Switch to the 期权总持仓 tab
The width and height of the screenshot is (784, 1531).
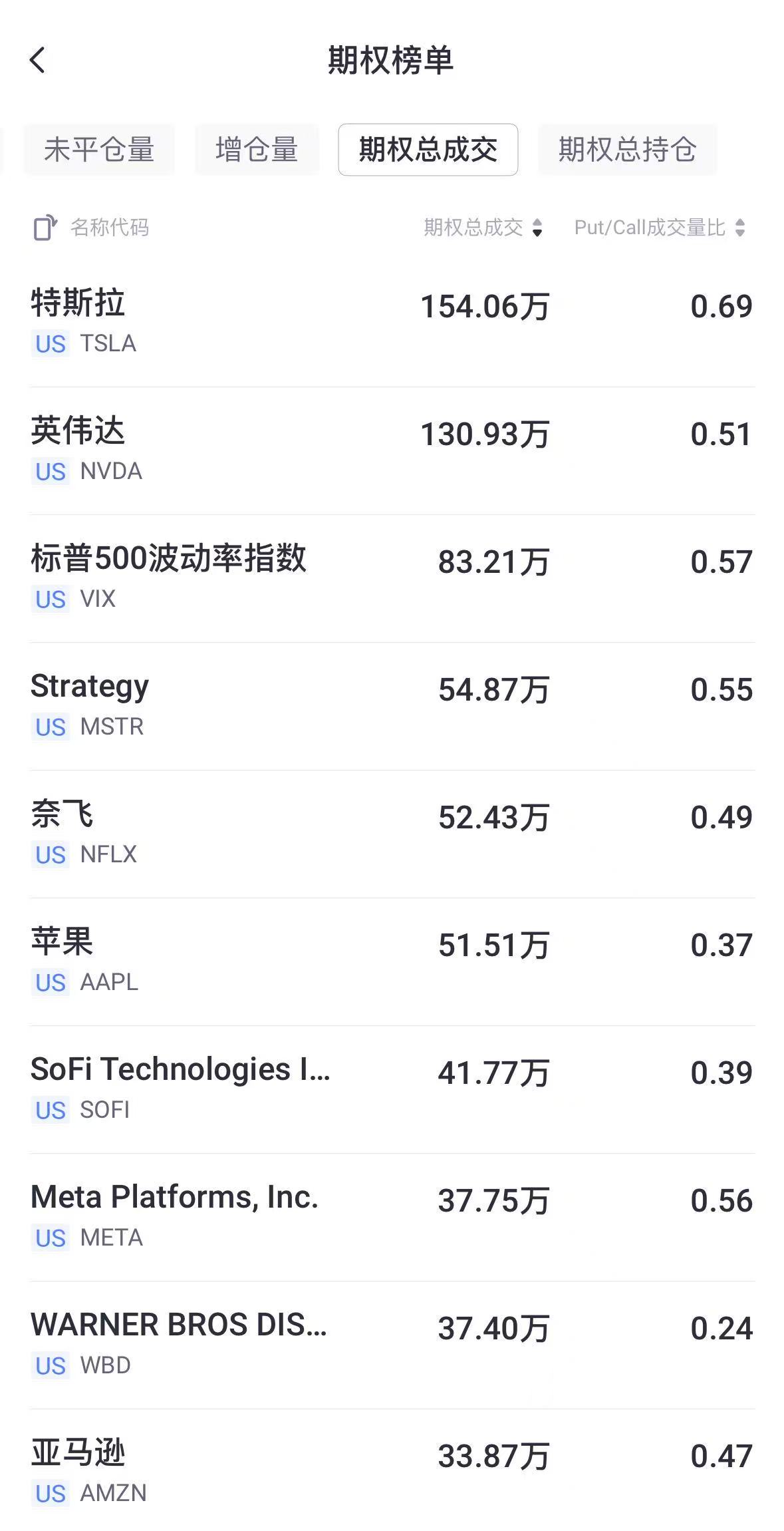[x=627, y=150]
